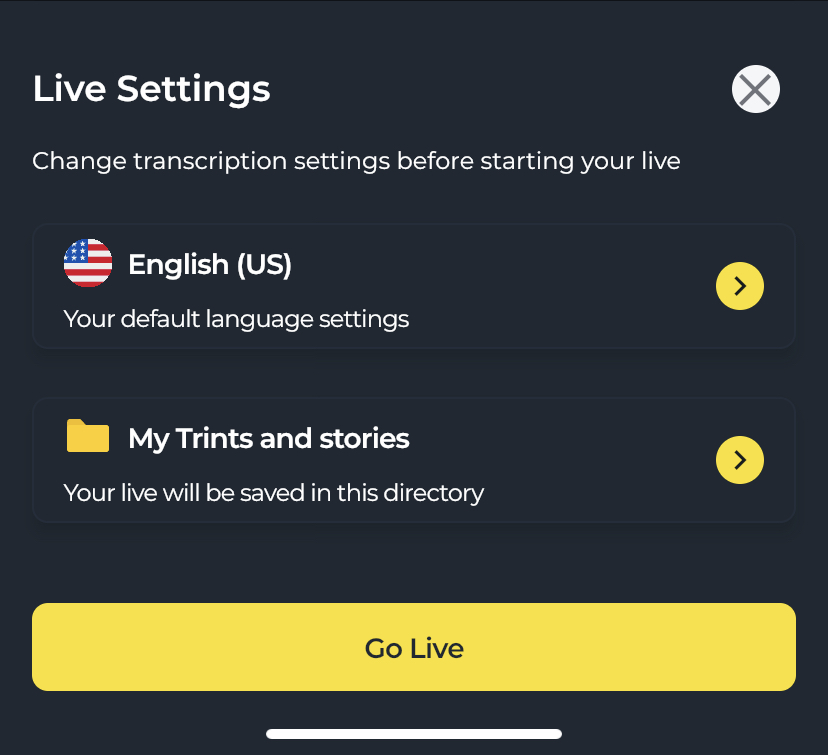The image size is (828, 755).
Task: Start transcription with Go Live
Action: pyautogui.click(x=414, y=648)
